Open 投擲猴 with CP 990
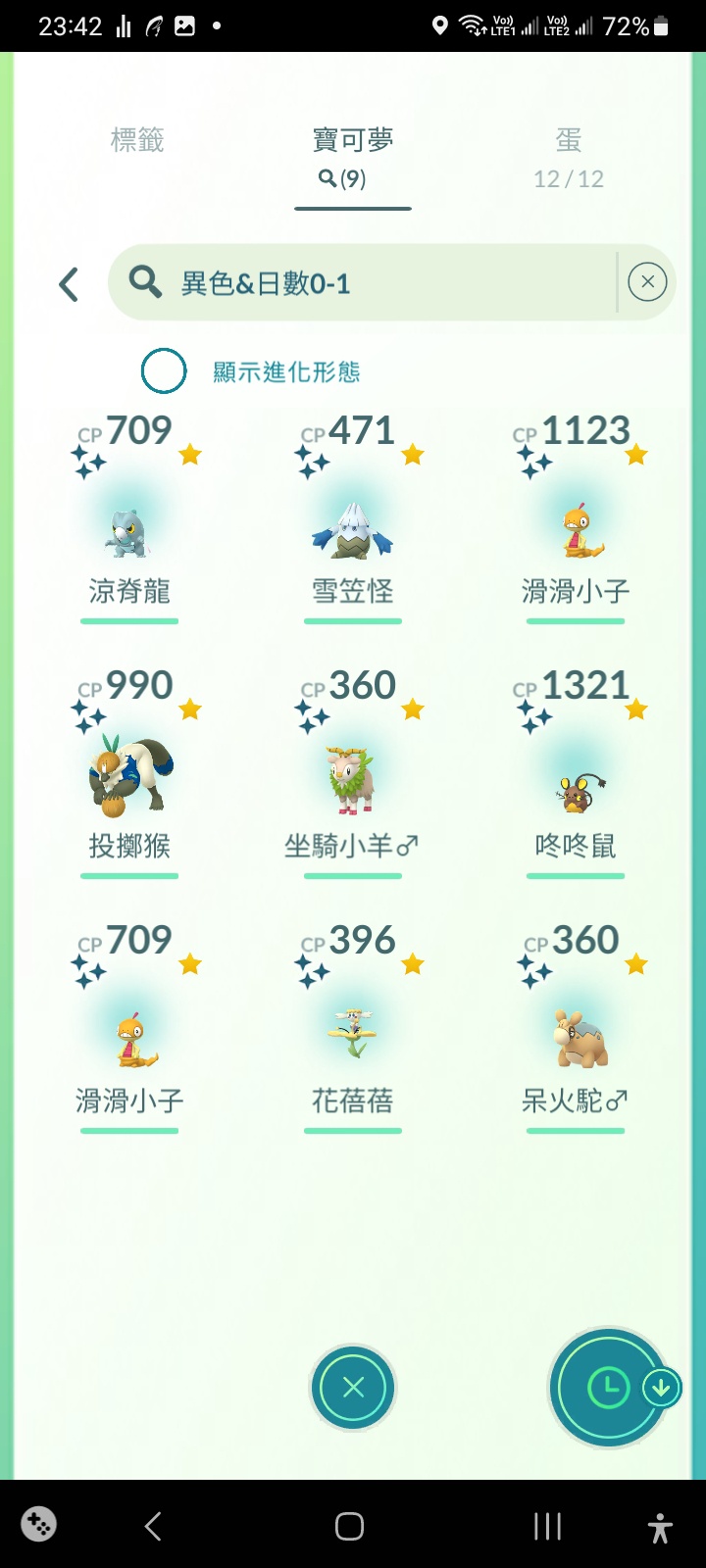Screen dimensions: 706x1568 click(129, 774)
